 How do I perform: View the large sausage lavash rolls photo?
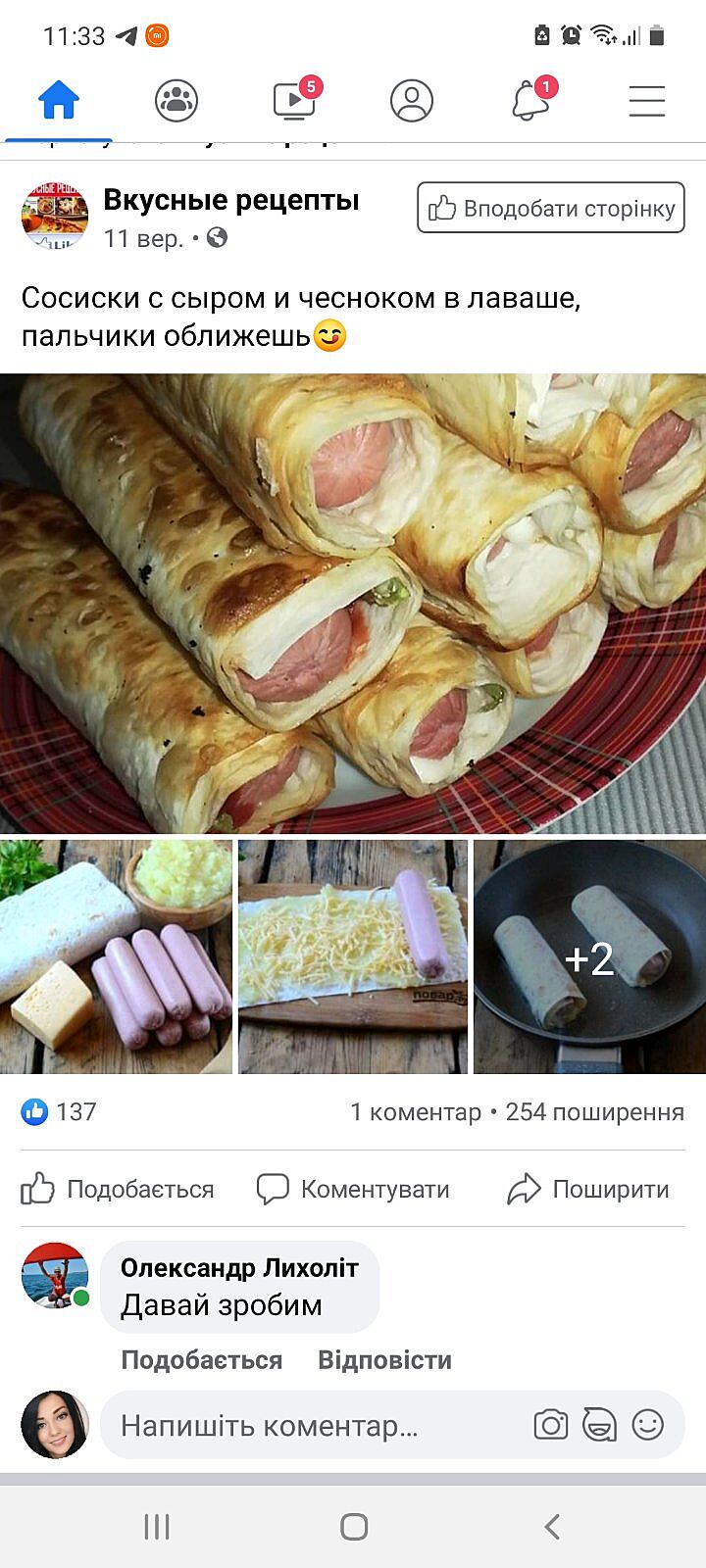pyautogui.click(x=353, y=603)
